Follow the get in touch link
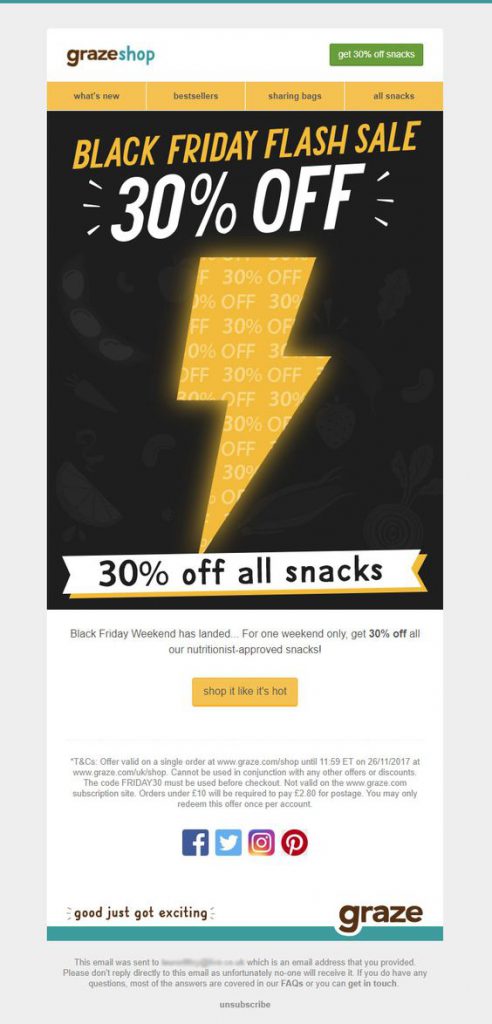 click(x=372, y=983)
